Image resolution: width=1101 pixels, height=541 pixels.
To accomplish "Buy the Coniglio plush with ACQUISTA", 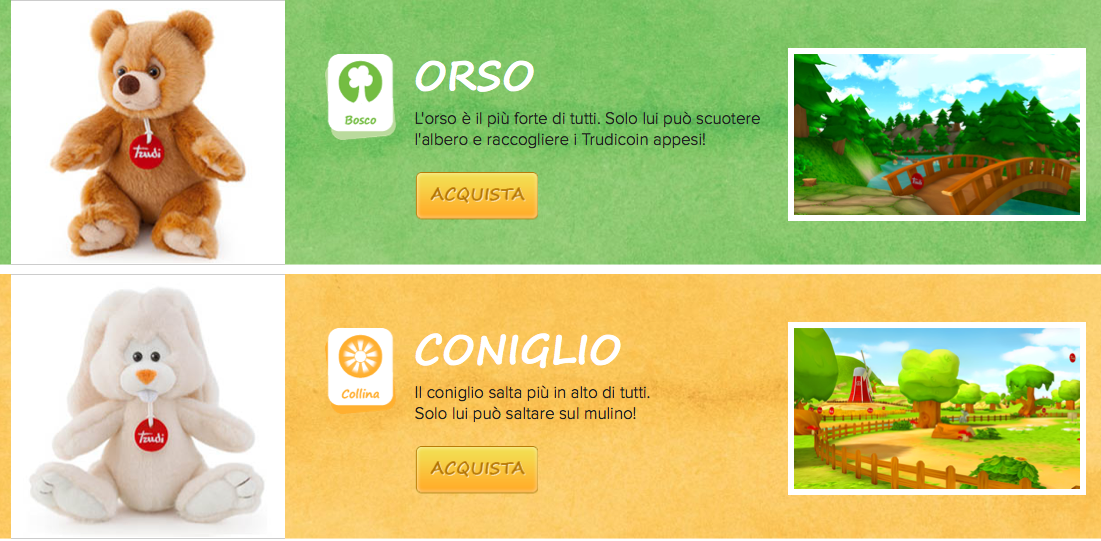I will [x=476, y=469].
